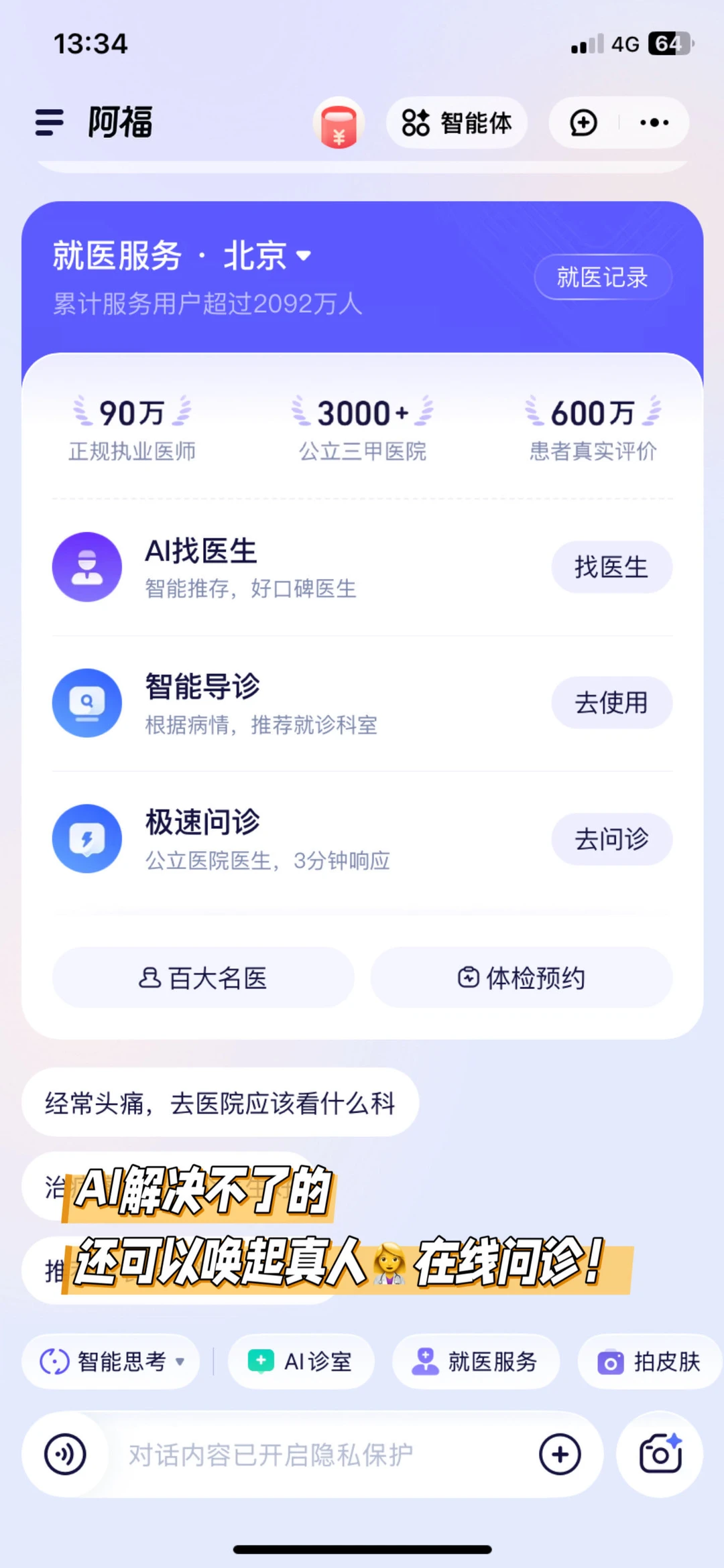Start a new chat with the plus bubble icon

click(x=583, y=123)
